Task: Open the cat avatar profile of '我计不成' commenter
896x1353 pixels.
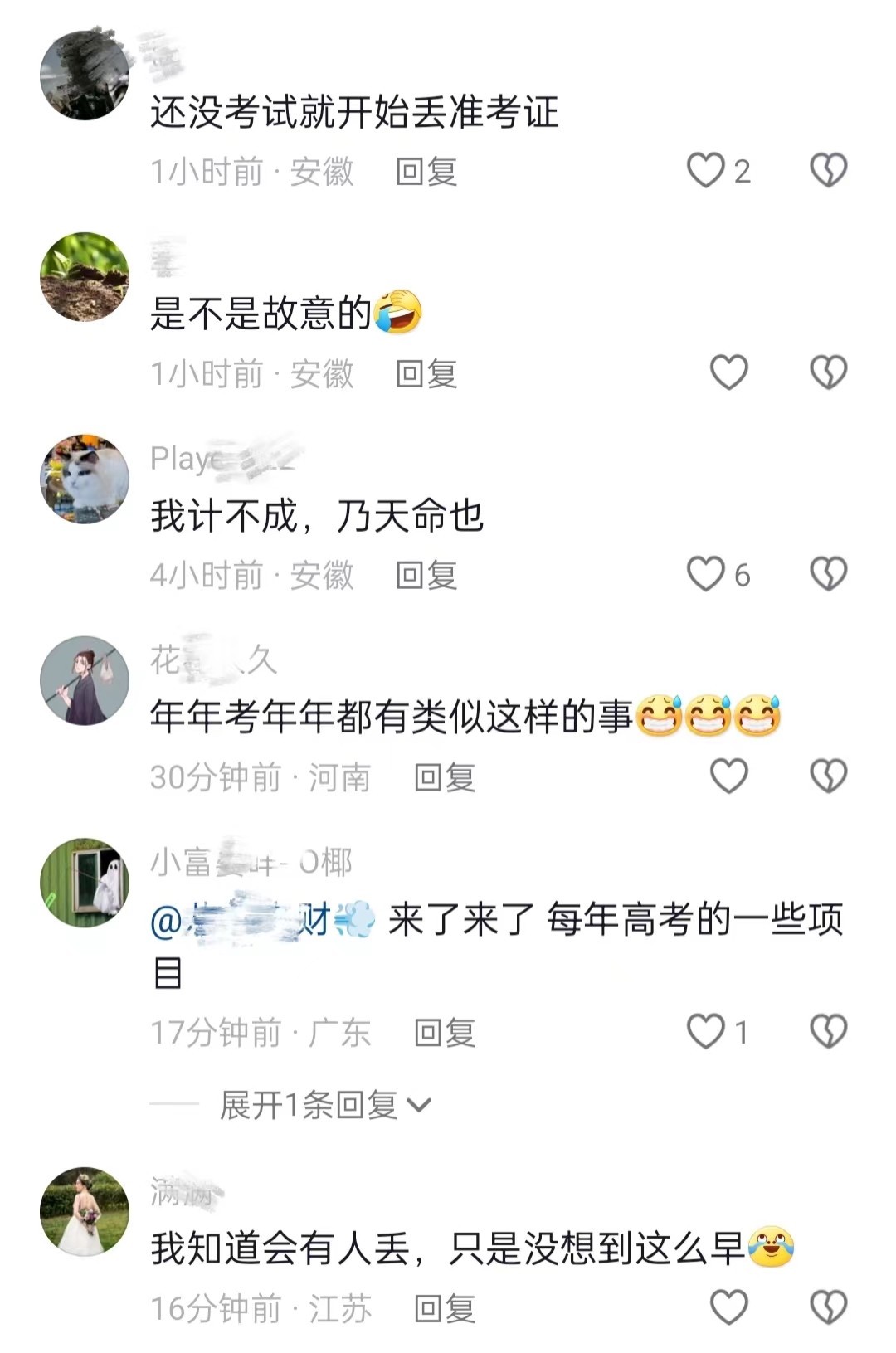Action: click(x=85, y=479)
